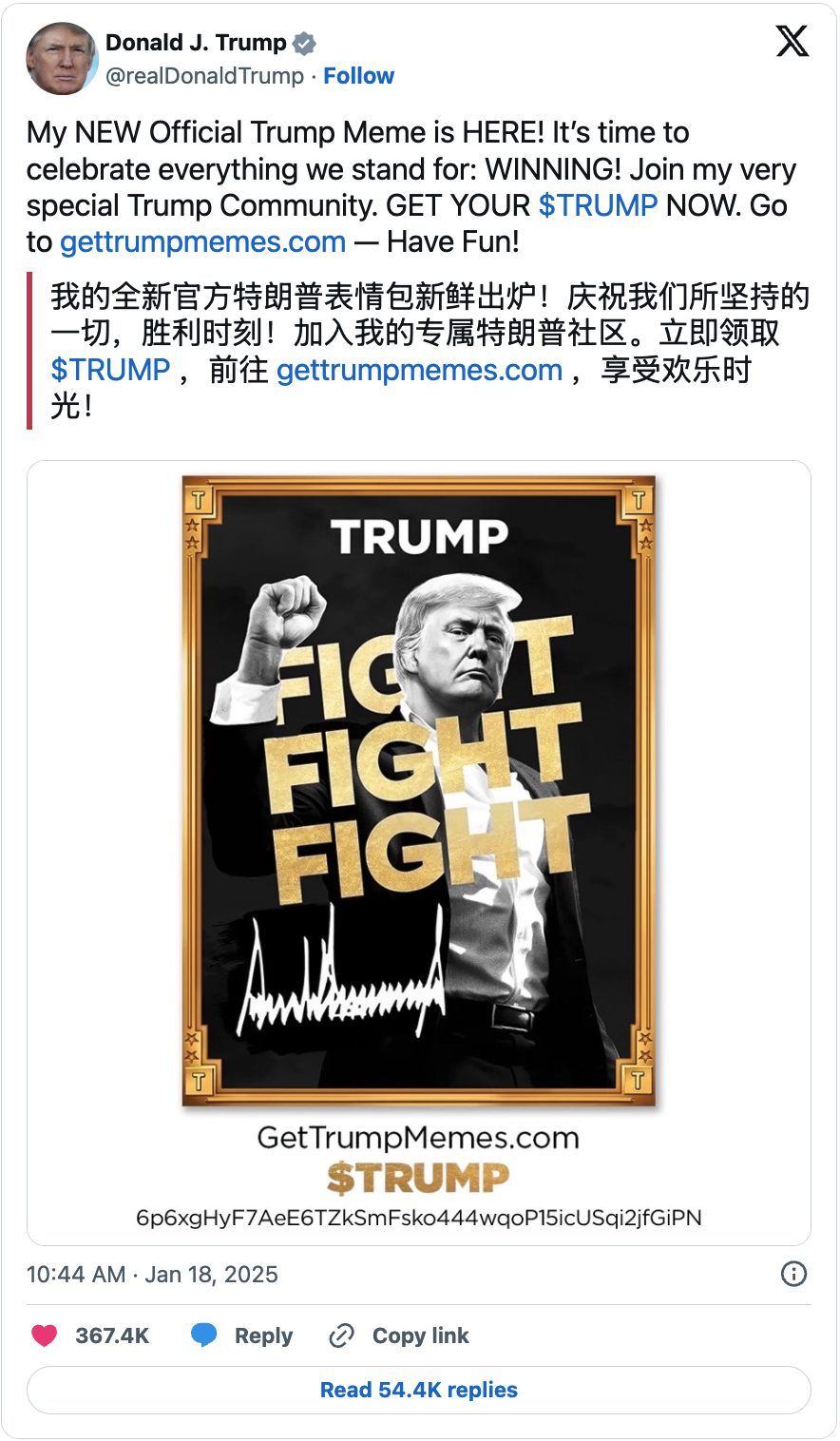Viewport: 840px width, 1441px height.
Task: Reply to this post
Action: point(242,1335)
